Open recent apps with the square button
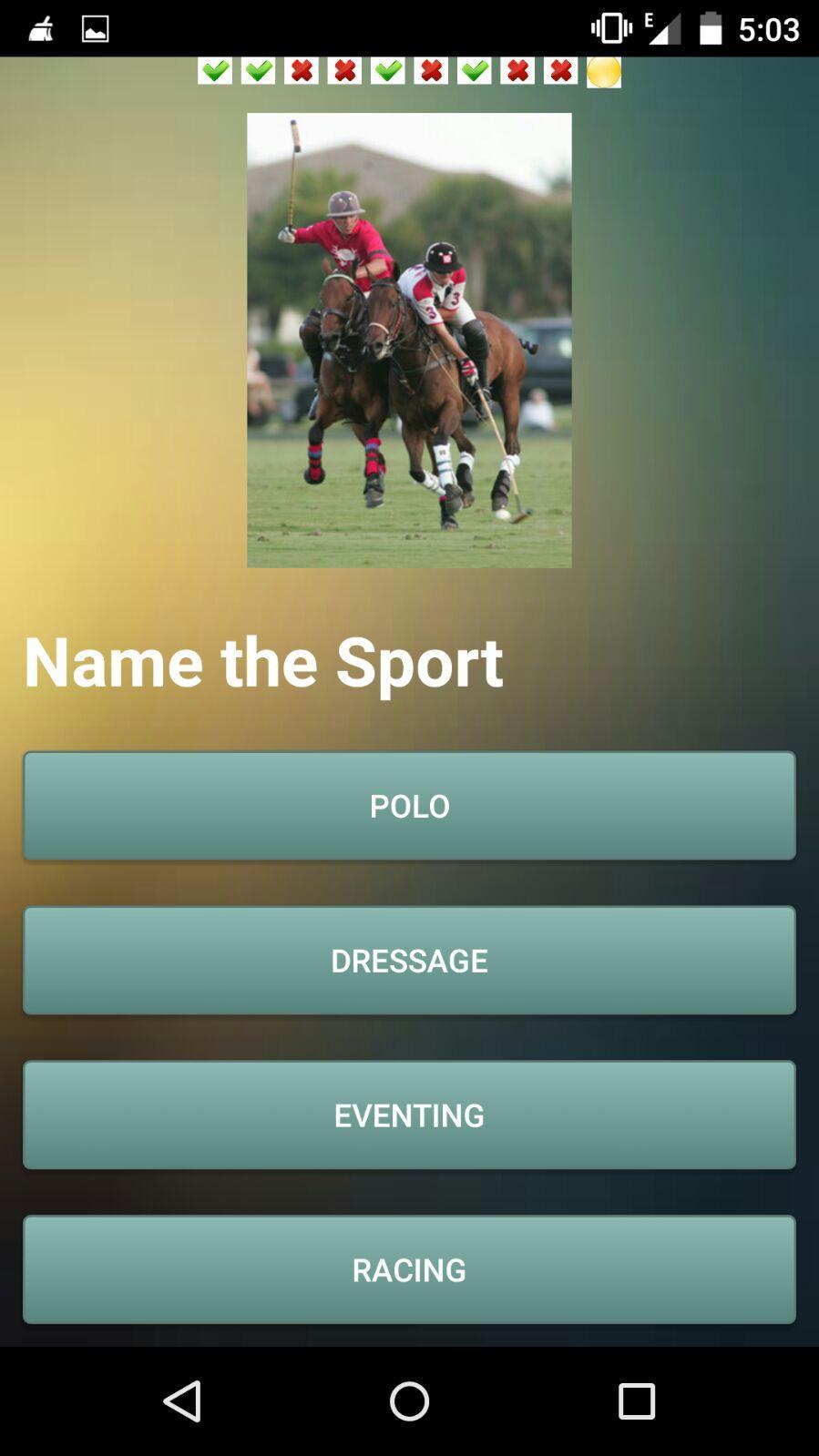819x1456 pixels. pyautogui.click(x=636, y=1400)
